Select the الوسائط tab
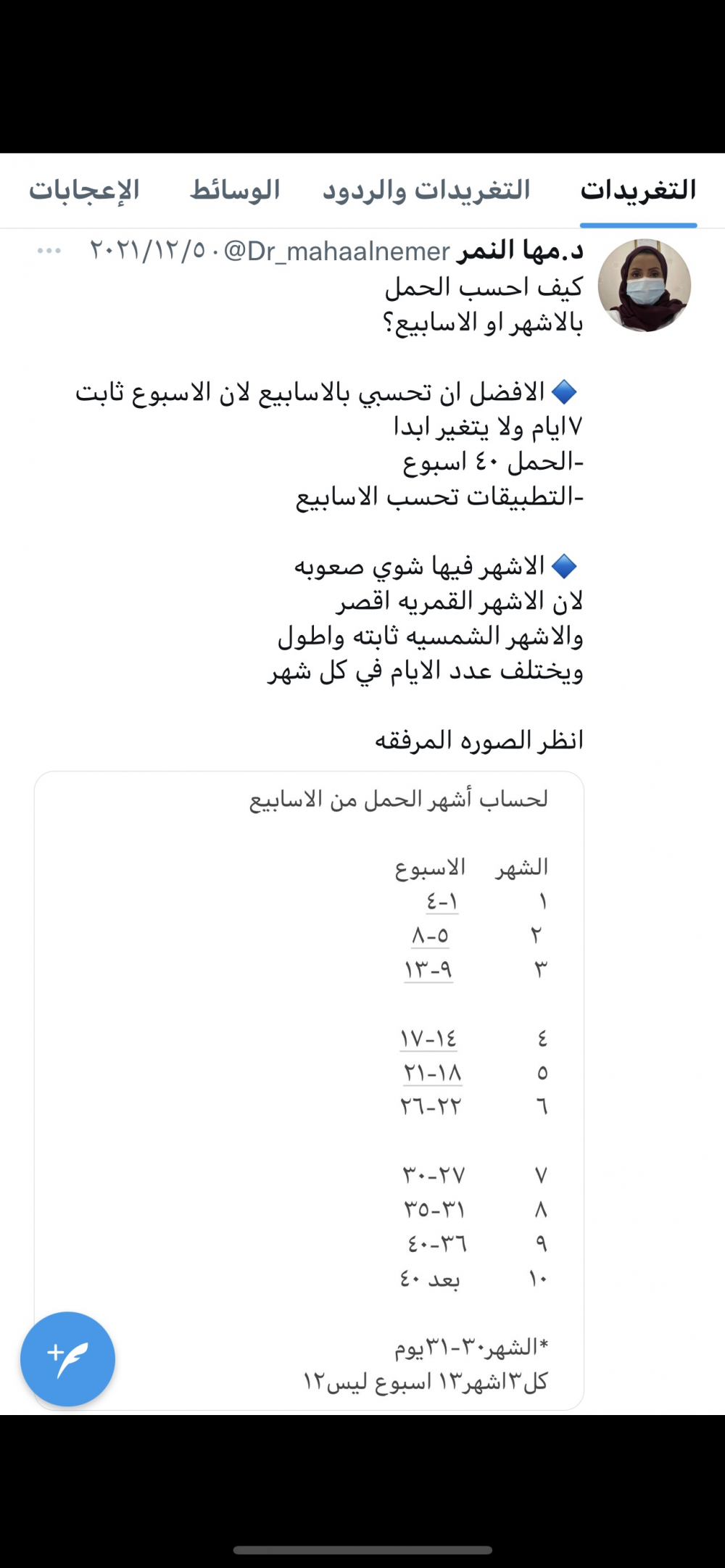The image size is (725, 1568). coord(235,190)
